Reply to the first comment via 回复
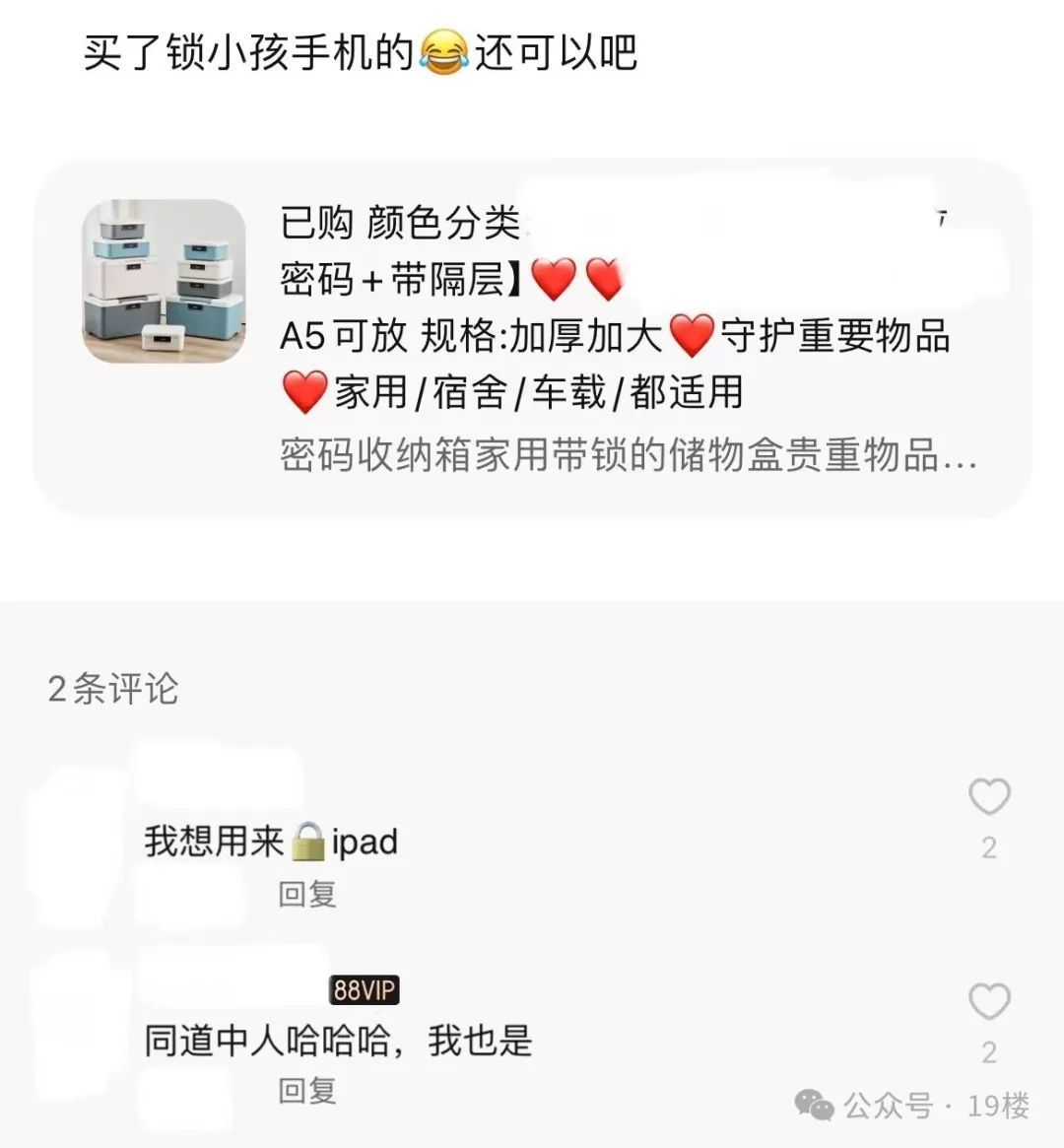The width and height of the screenshot is (1064, 1148). click(309, 896)
